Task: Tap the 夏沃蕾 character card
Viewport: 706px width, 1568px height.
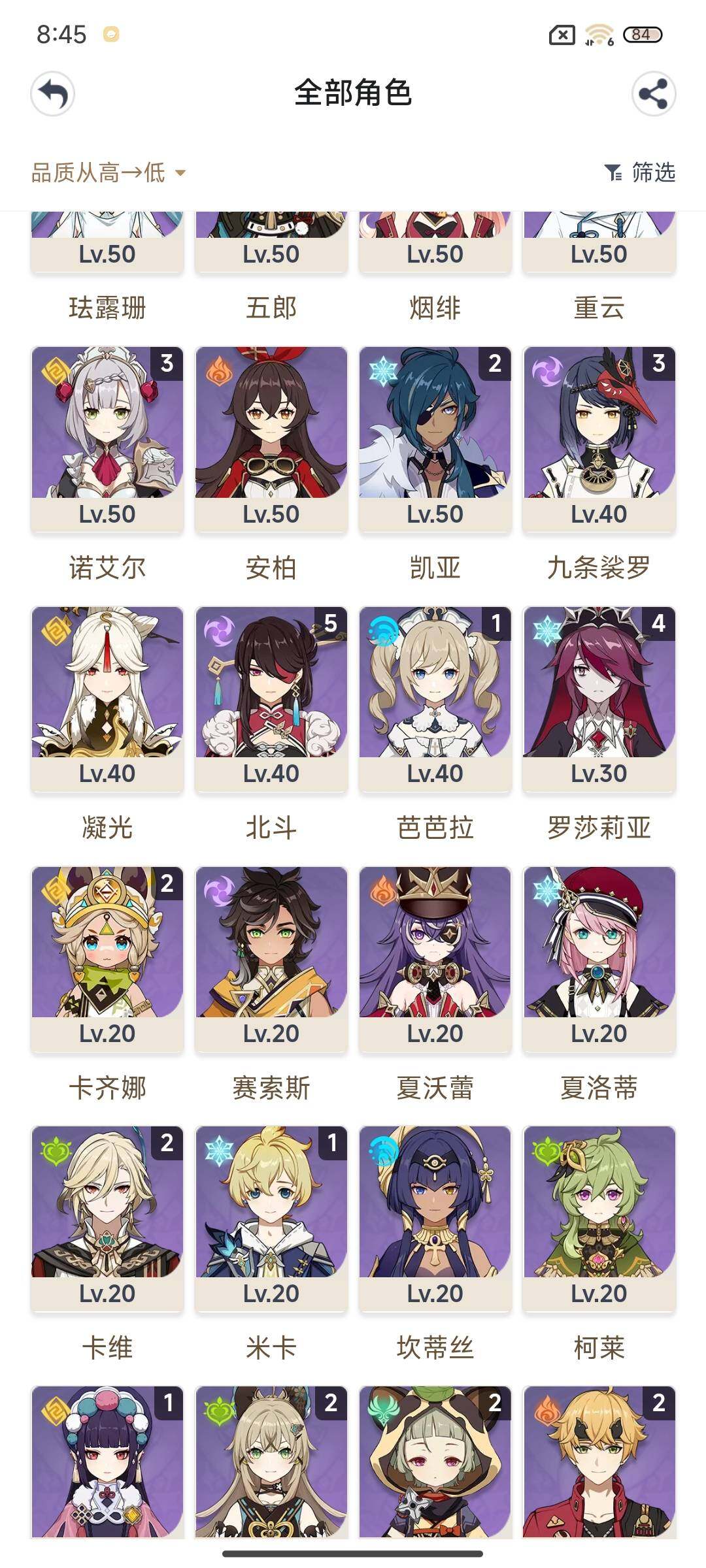Action: [435, 958]
